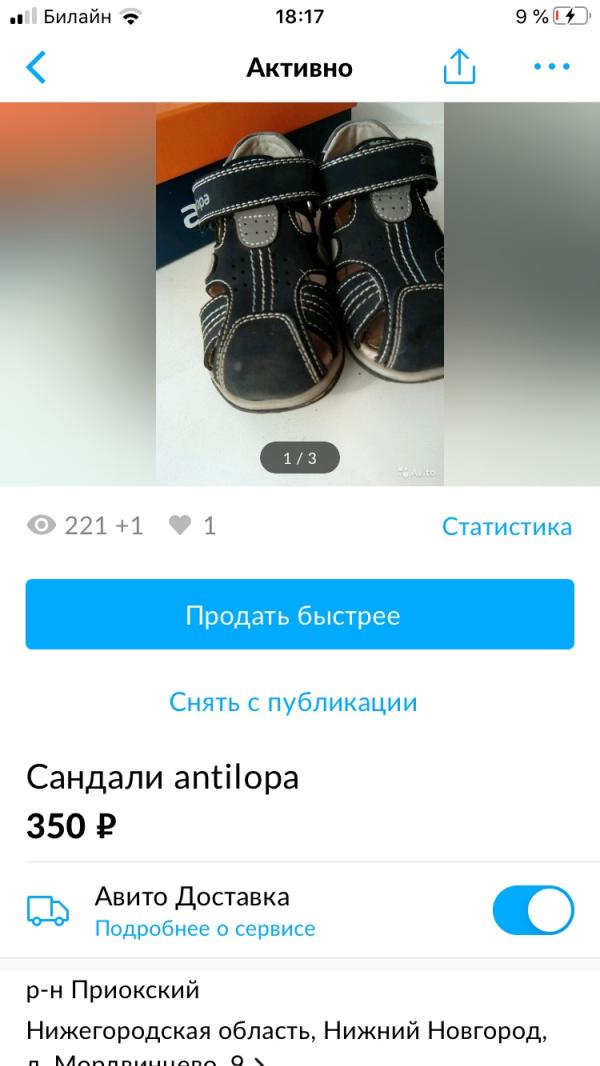Open the three-dot overflow menu
Image resolution: width=600 pixels, height=1066 pixels.
point(551,67)
